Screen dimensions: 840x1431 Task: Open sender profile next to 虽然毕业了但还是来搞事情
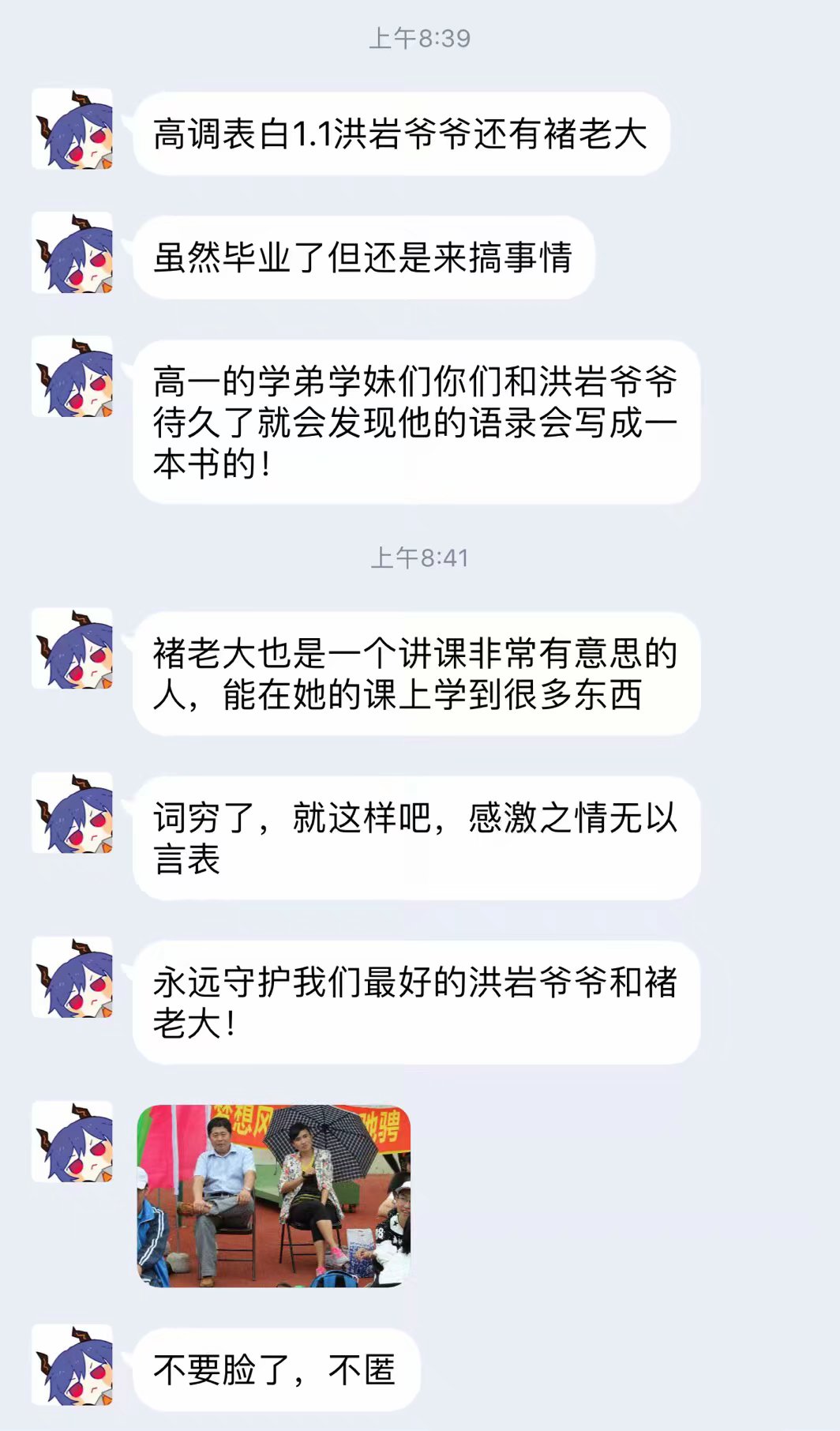(72, 254)
